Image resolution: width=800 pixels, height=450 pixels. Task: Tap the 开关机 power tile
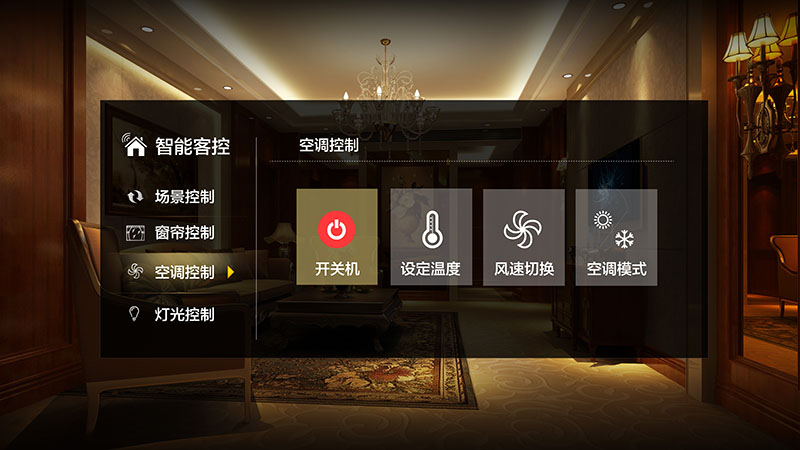[x=337, y=237]
